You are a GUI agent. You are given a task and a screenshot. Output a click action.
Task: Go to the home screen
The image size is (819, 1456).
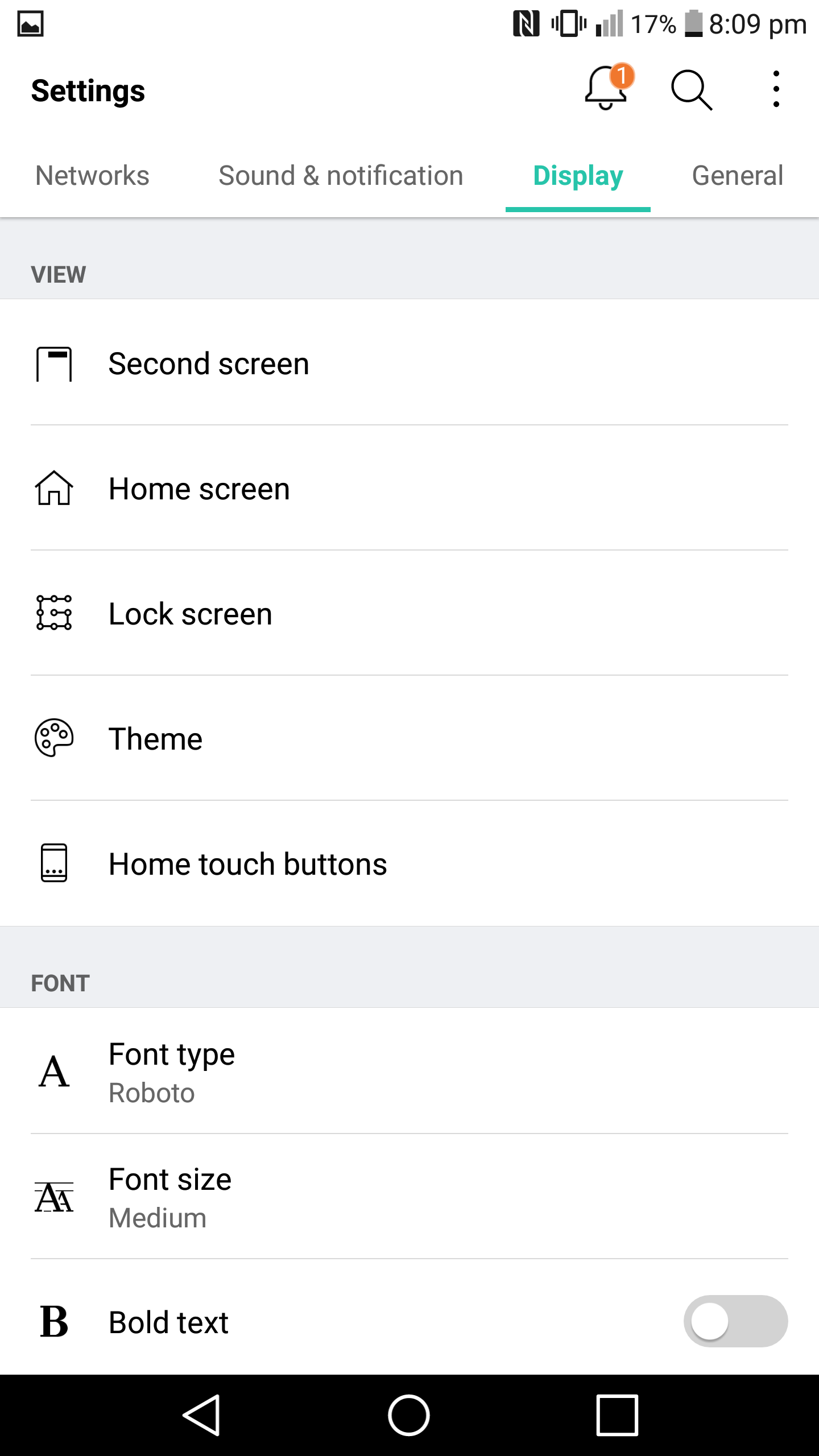(409, 1415)
